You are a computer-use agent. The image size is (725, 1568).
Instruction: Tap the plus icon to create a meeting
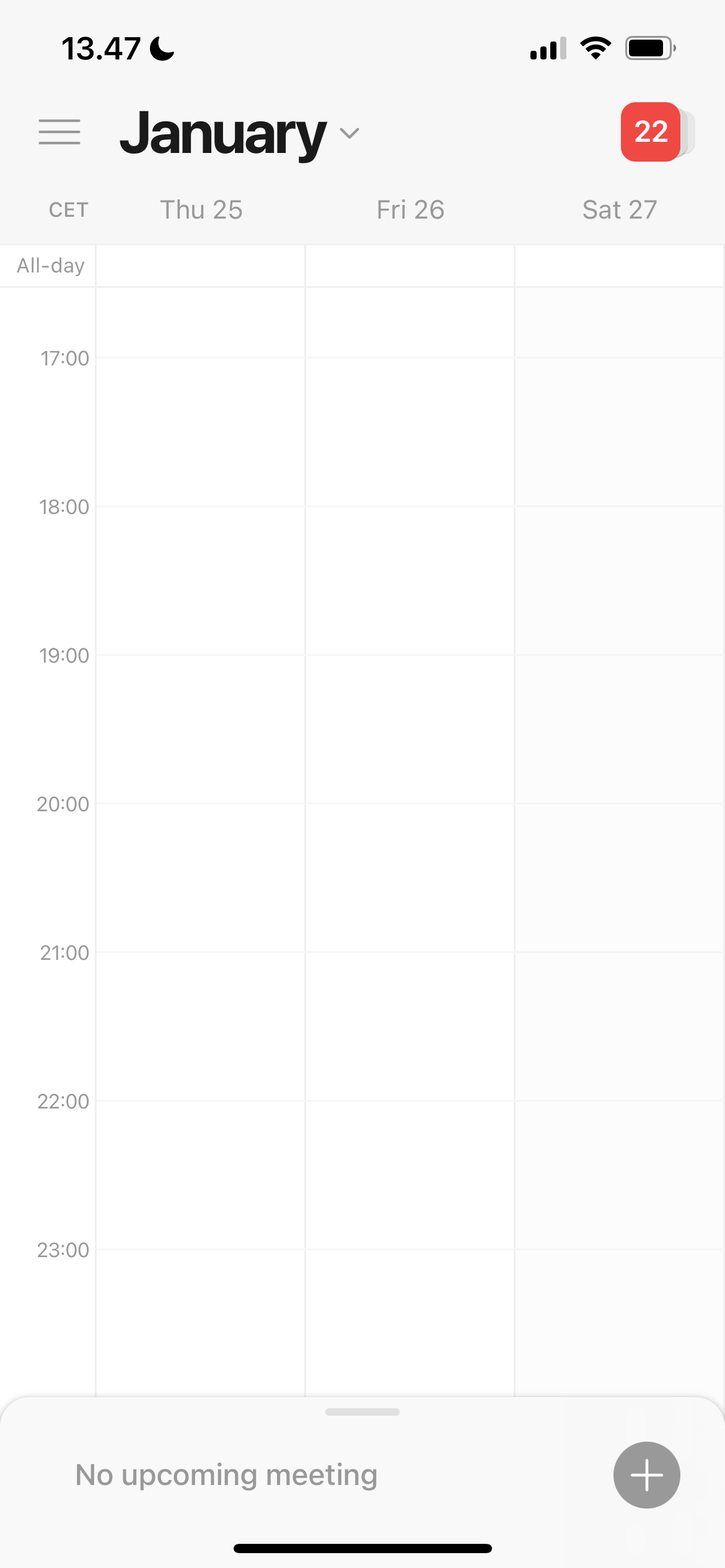click(x=646, y=1474)
